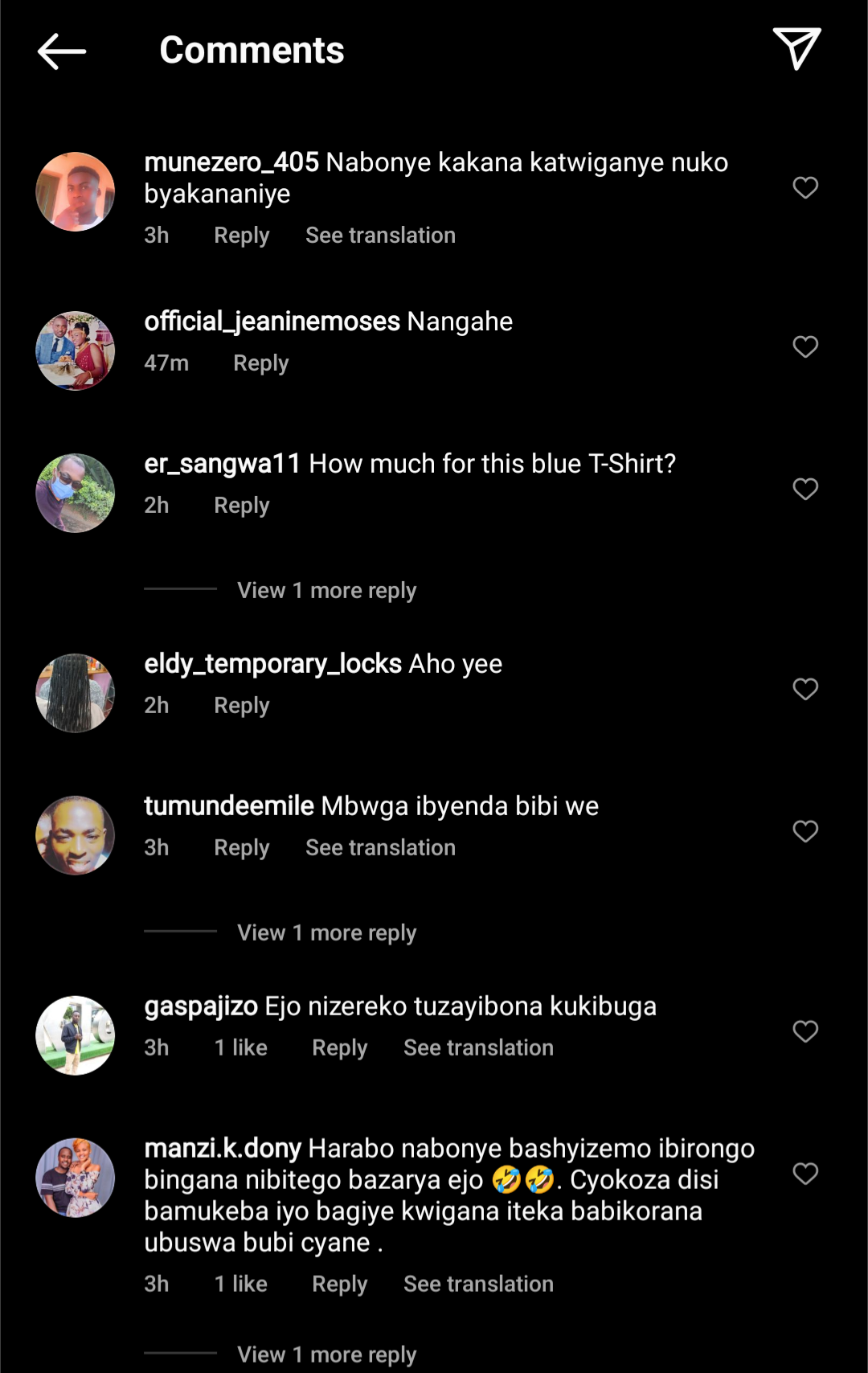Viewport: 868px width, 1373px height.
Task: Like tumundeemile's comment
Action: click(x=805, y=831)
